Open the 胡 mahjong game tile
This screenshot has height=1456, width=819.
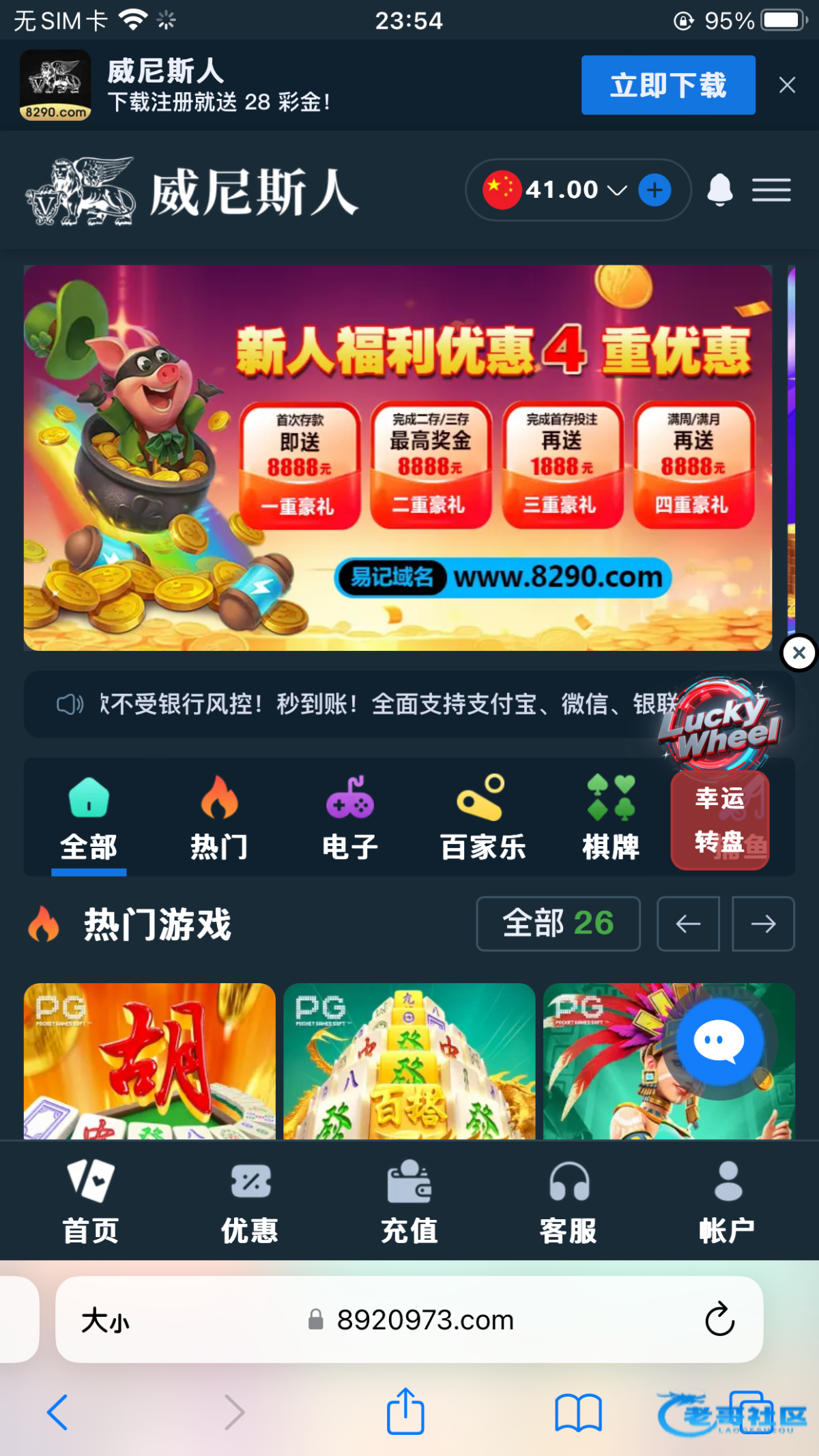click(x=149, y=1061)
